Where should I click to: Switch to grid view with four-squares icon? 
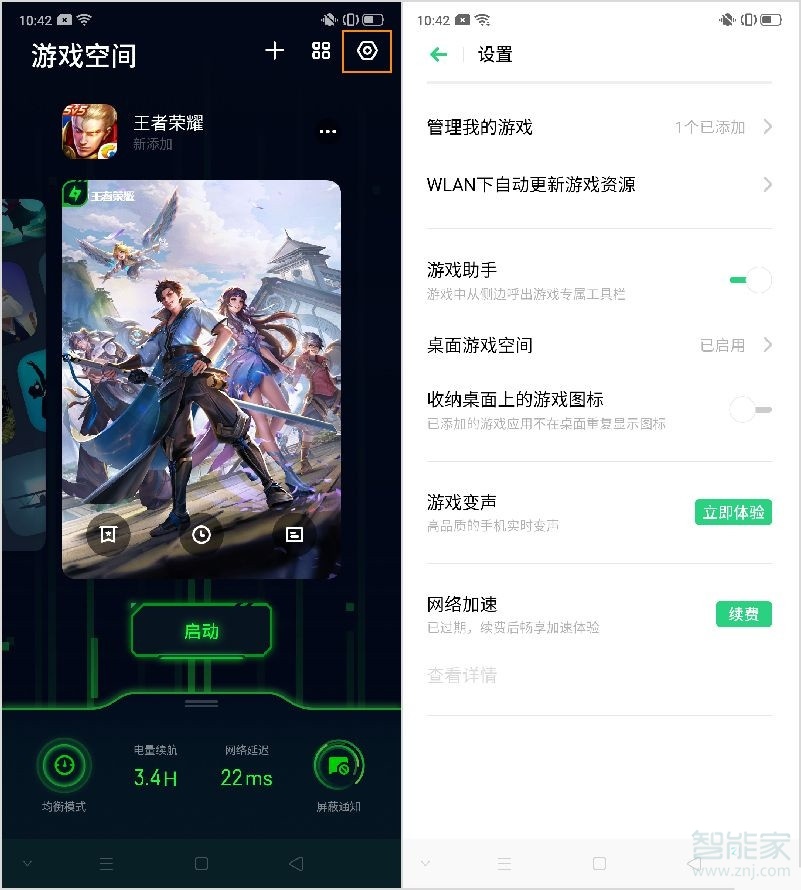click(321, 51)
